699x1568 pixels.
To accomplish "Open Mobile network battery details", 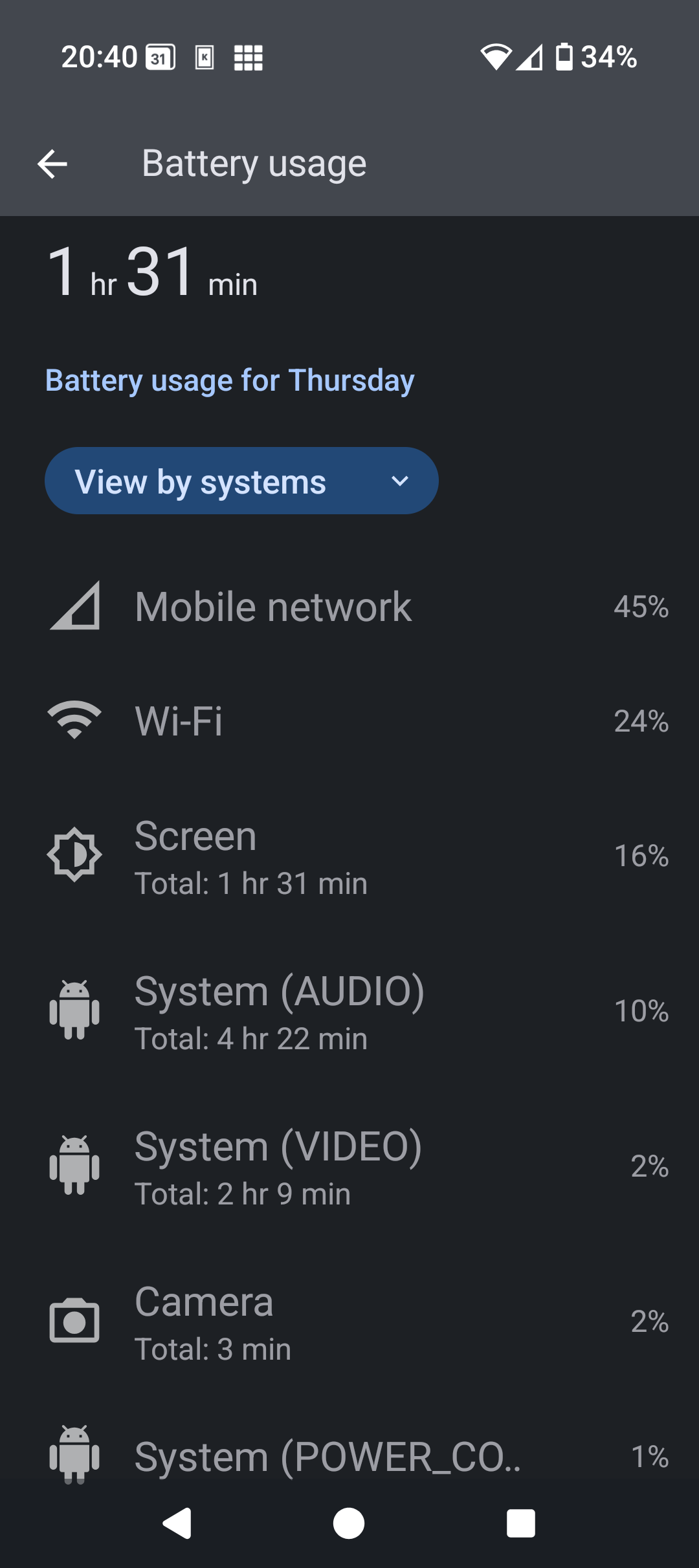I will pos(349,607).
